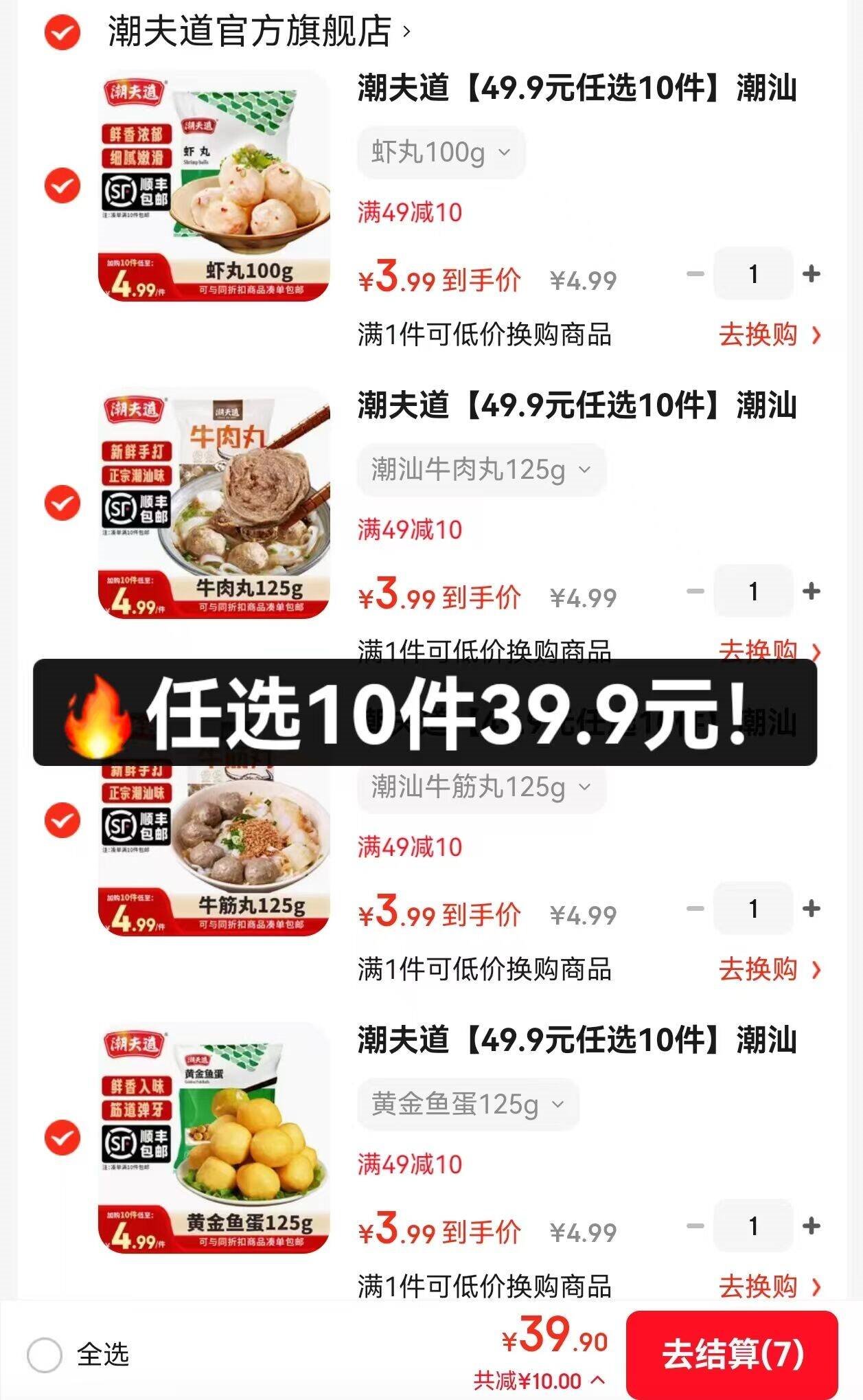This screenshot has height=1400, width=863.
Task: Uncheck the 潮夫道官方旗舰店 store checkbox
Action: (x=62, y=32)
